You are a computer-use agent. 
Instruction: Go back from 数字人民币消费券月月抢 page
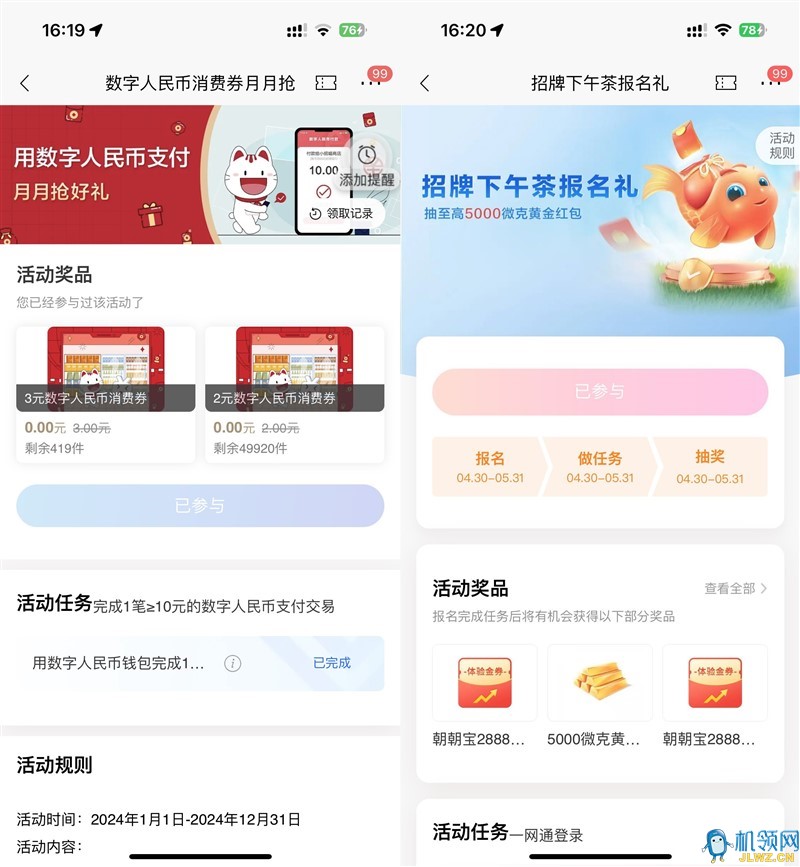tap(25, 84)
